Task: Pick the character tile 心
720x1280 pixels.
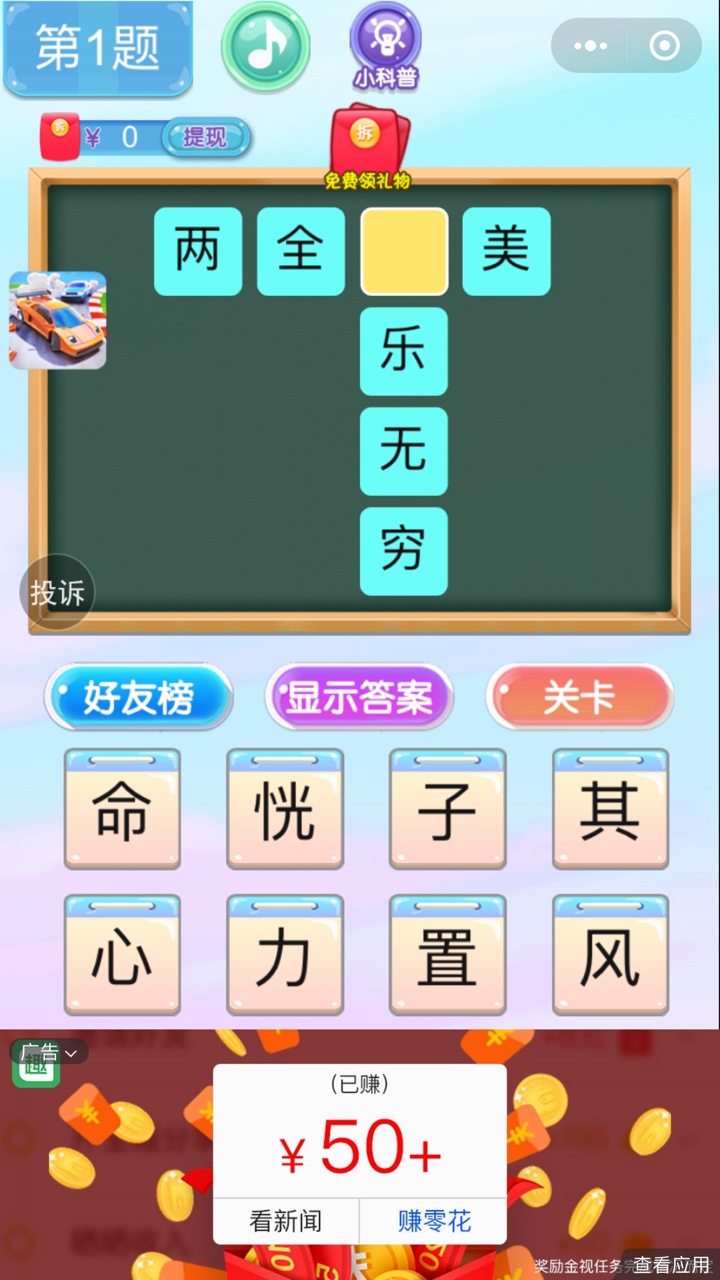Action: tap(123, 957)
